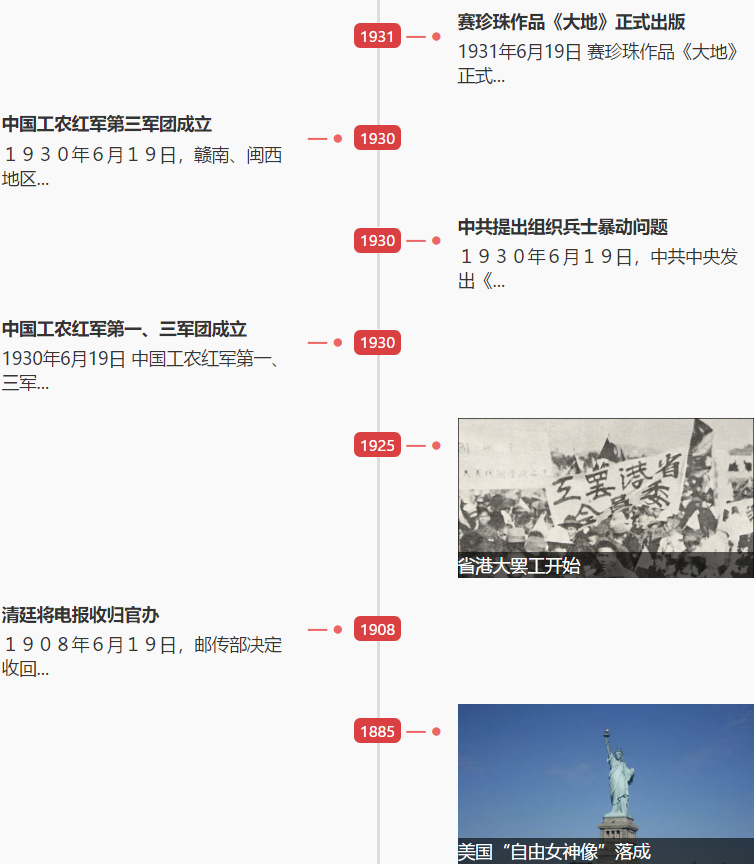Select the 1925 year marker
The height and width of the screenshot is (864, 754).
377,445
